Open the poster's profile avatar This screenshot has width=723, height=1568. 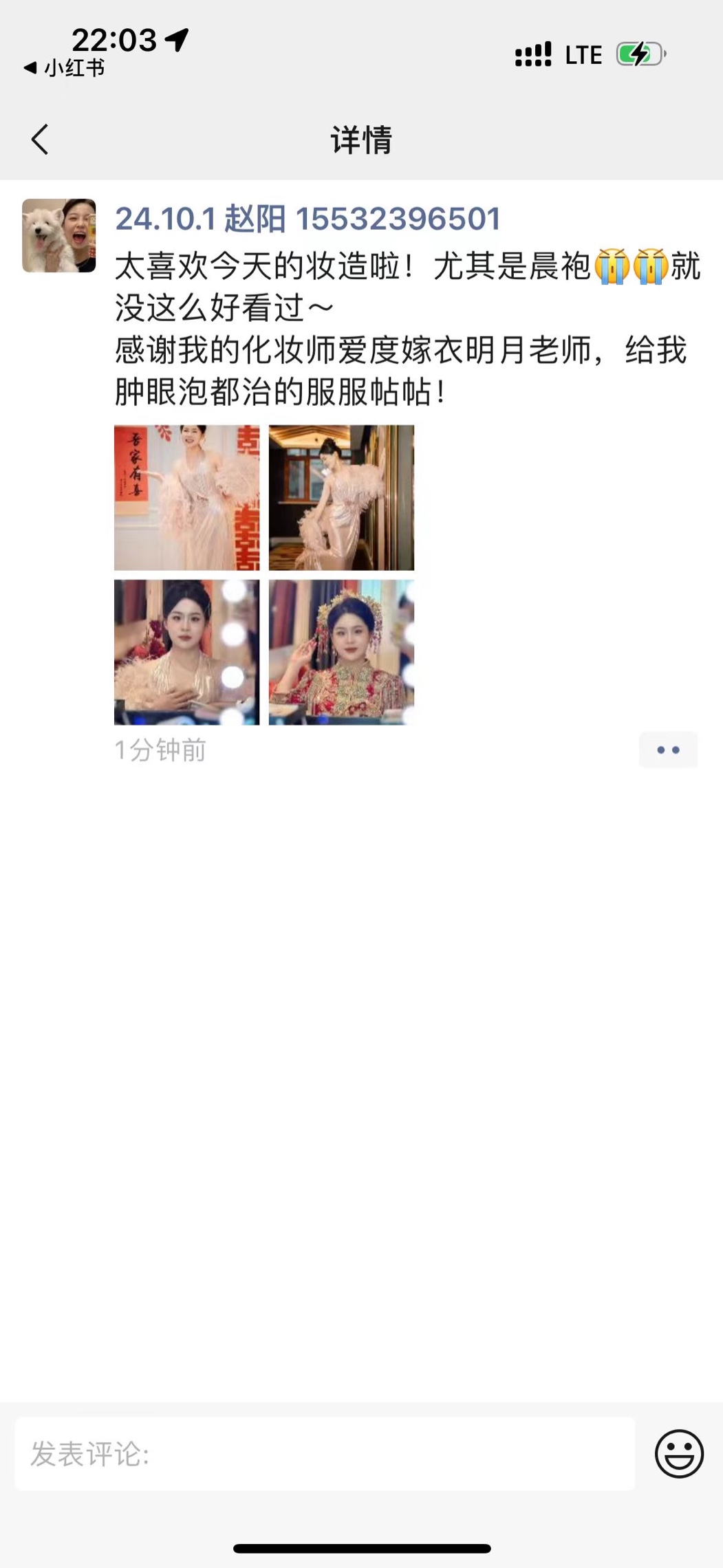tap(59, 236)
